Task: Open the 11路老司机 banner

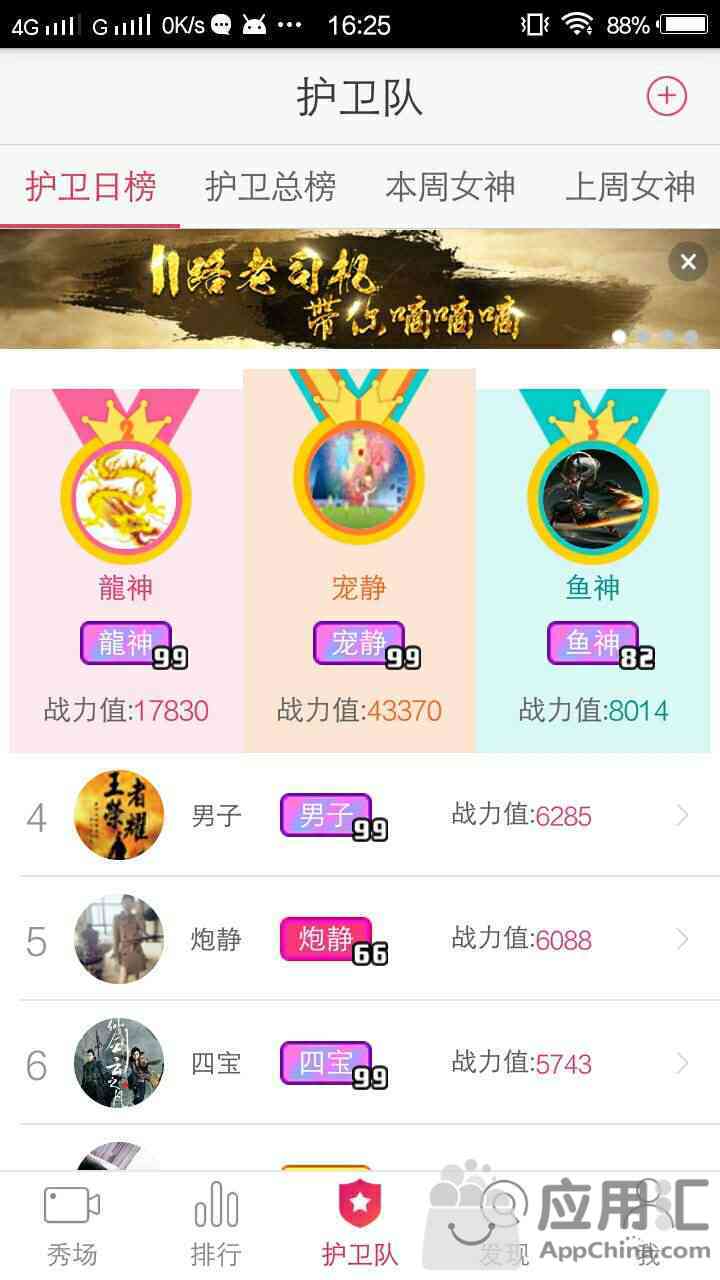Action: 340,290
